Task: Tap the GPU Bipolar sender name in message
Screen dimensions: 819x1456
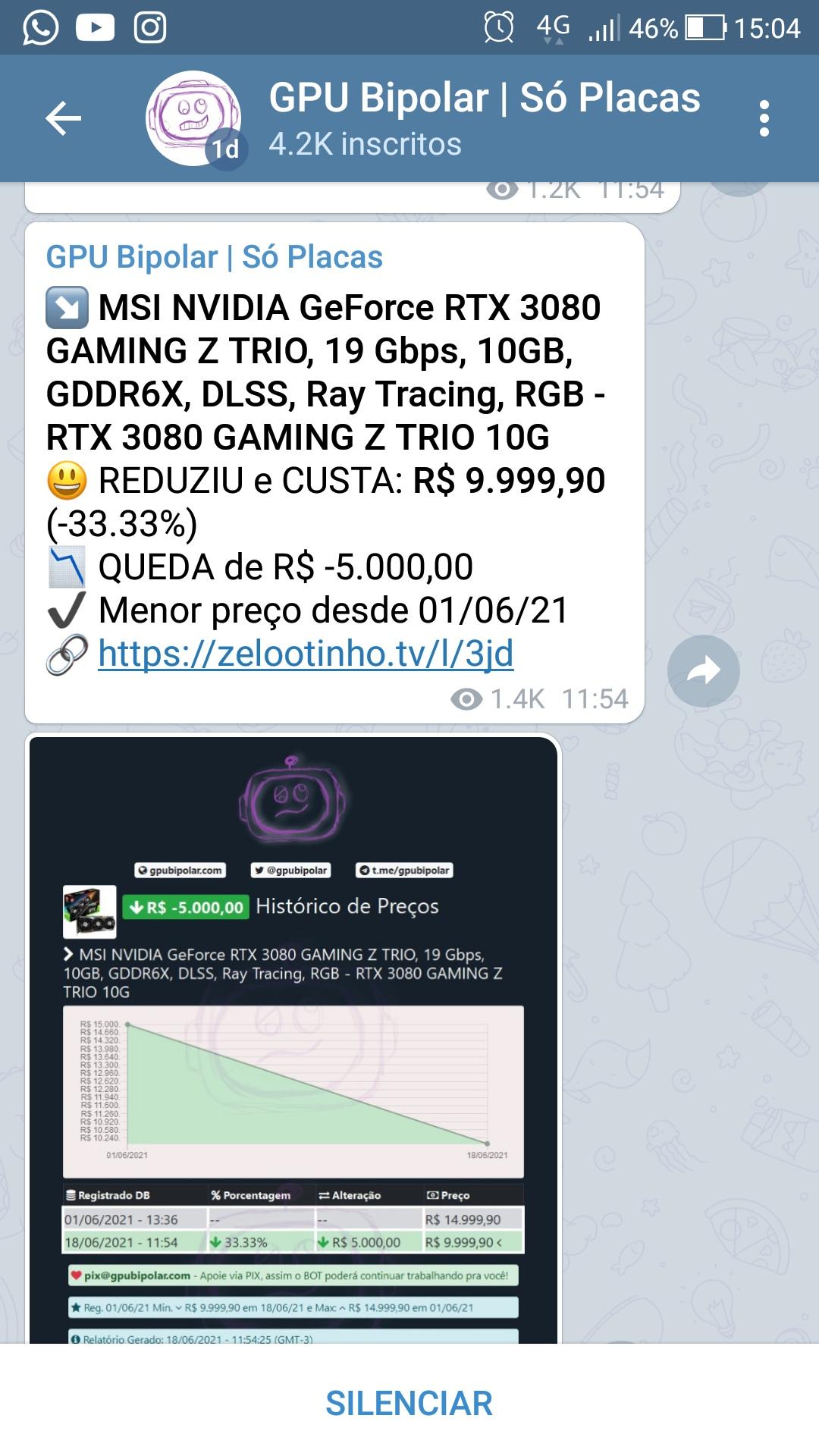Action: coord(215,257)
